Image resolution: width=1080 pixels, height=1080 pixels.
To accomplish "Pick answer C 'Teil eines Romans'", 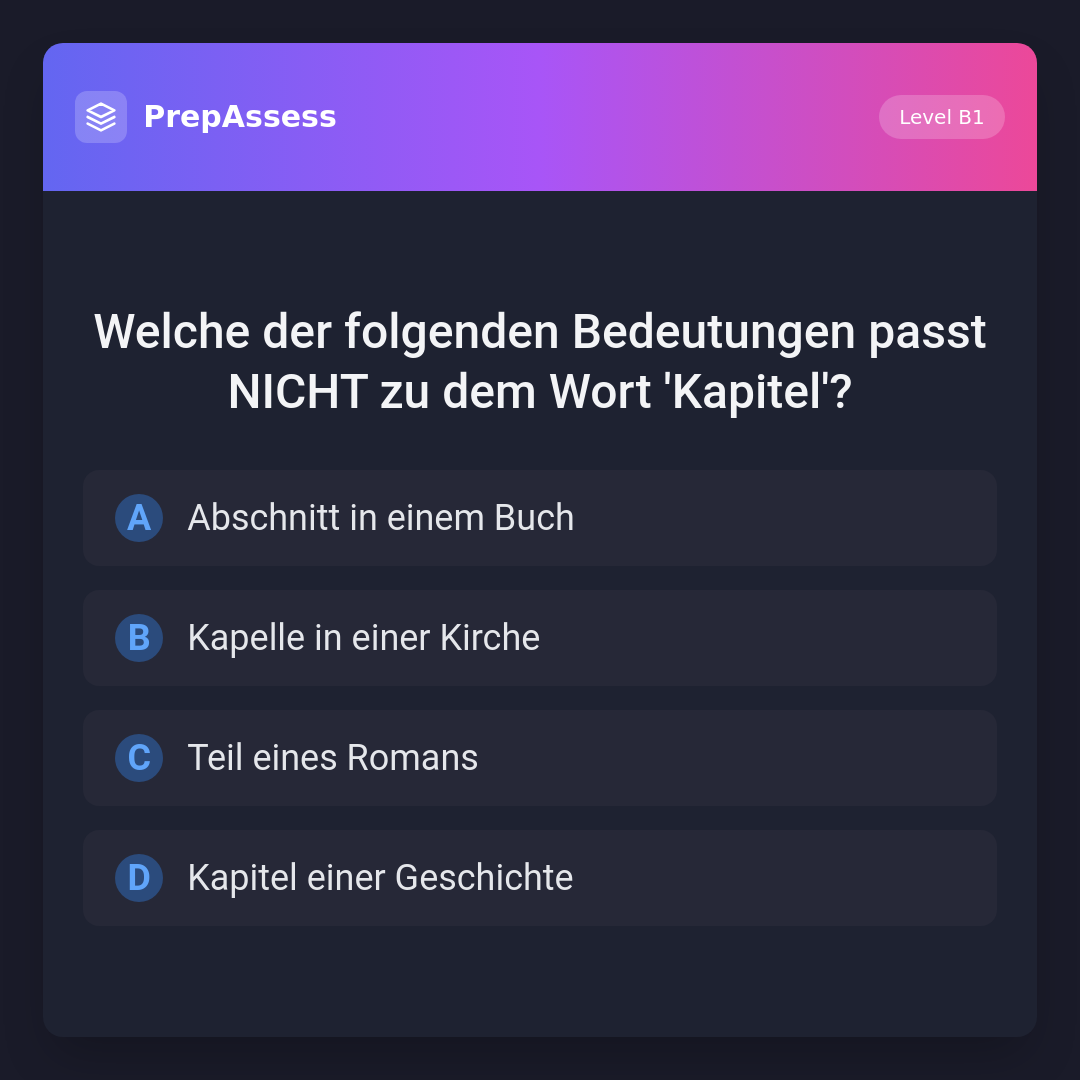I will (x=540, y=758).
